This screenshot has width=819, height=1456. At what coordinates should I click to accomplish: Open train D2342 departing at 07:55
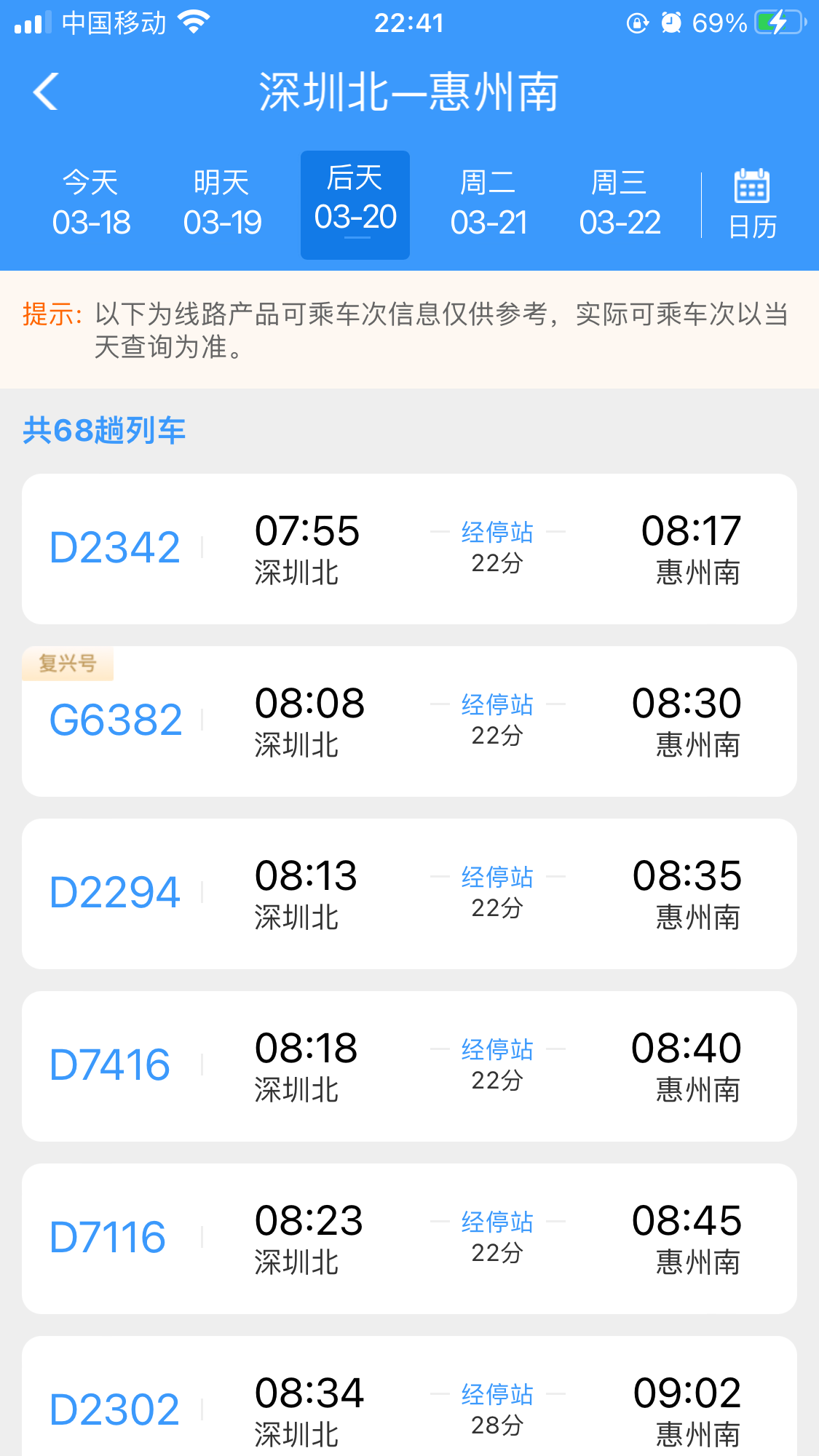tap(409, 549)
